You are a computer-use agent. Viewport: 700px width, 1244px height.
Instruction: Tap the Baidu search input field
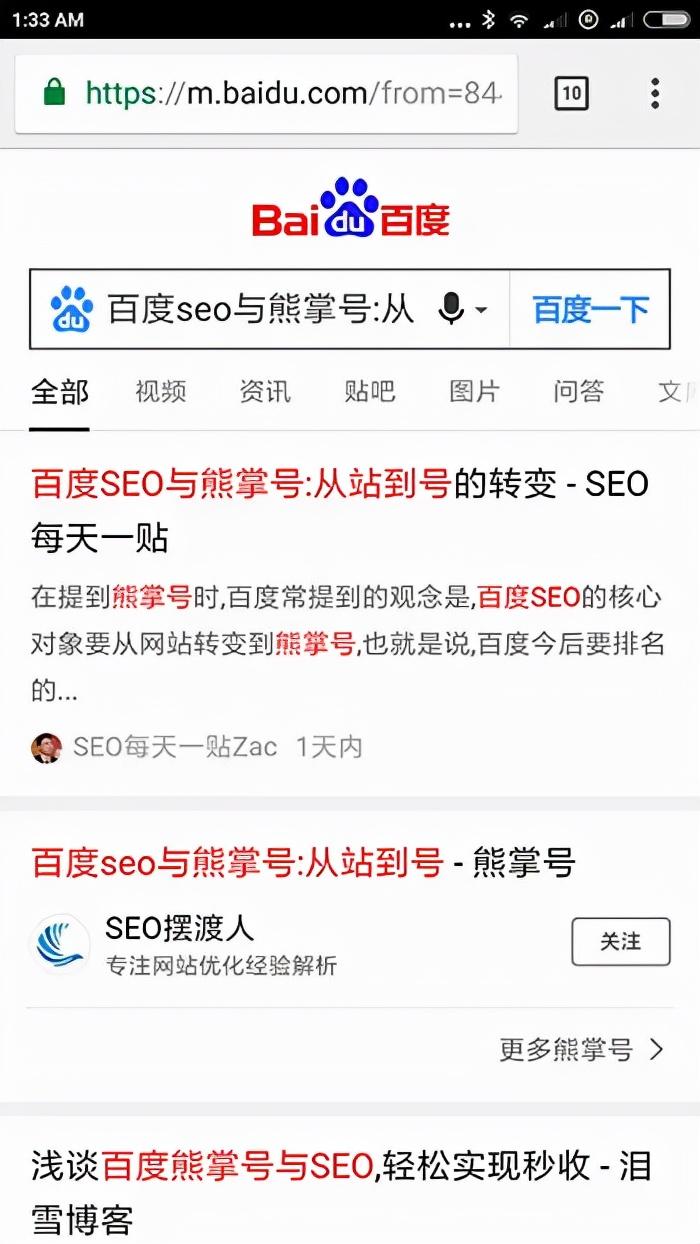(x=260, y=309)
